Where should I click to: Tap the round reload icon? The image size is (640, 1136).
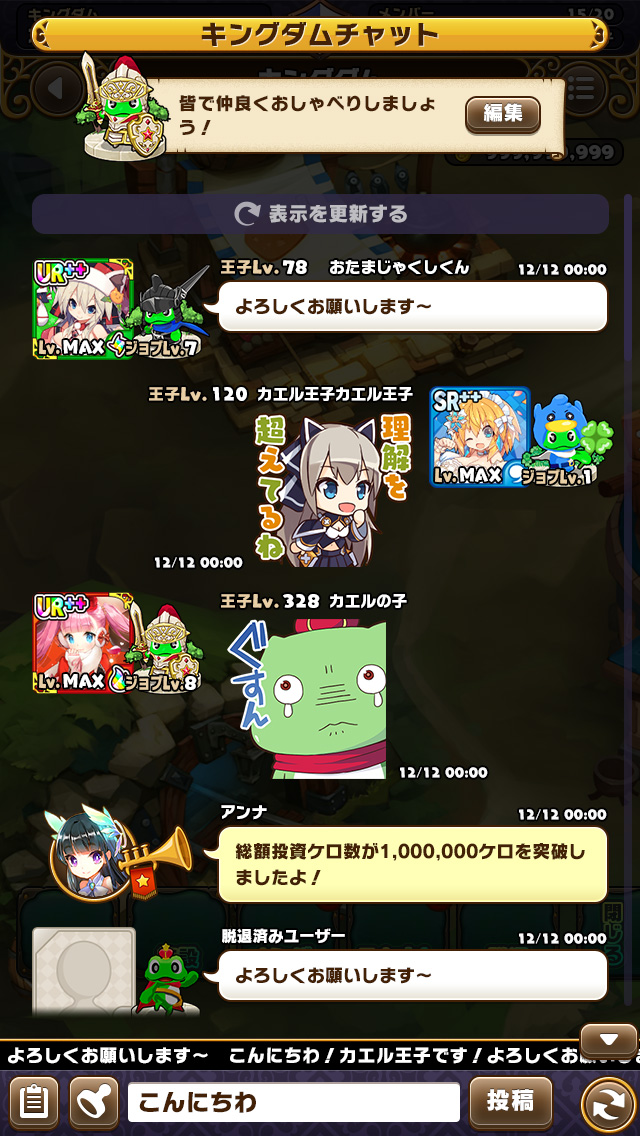608,1104
